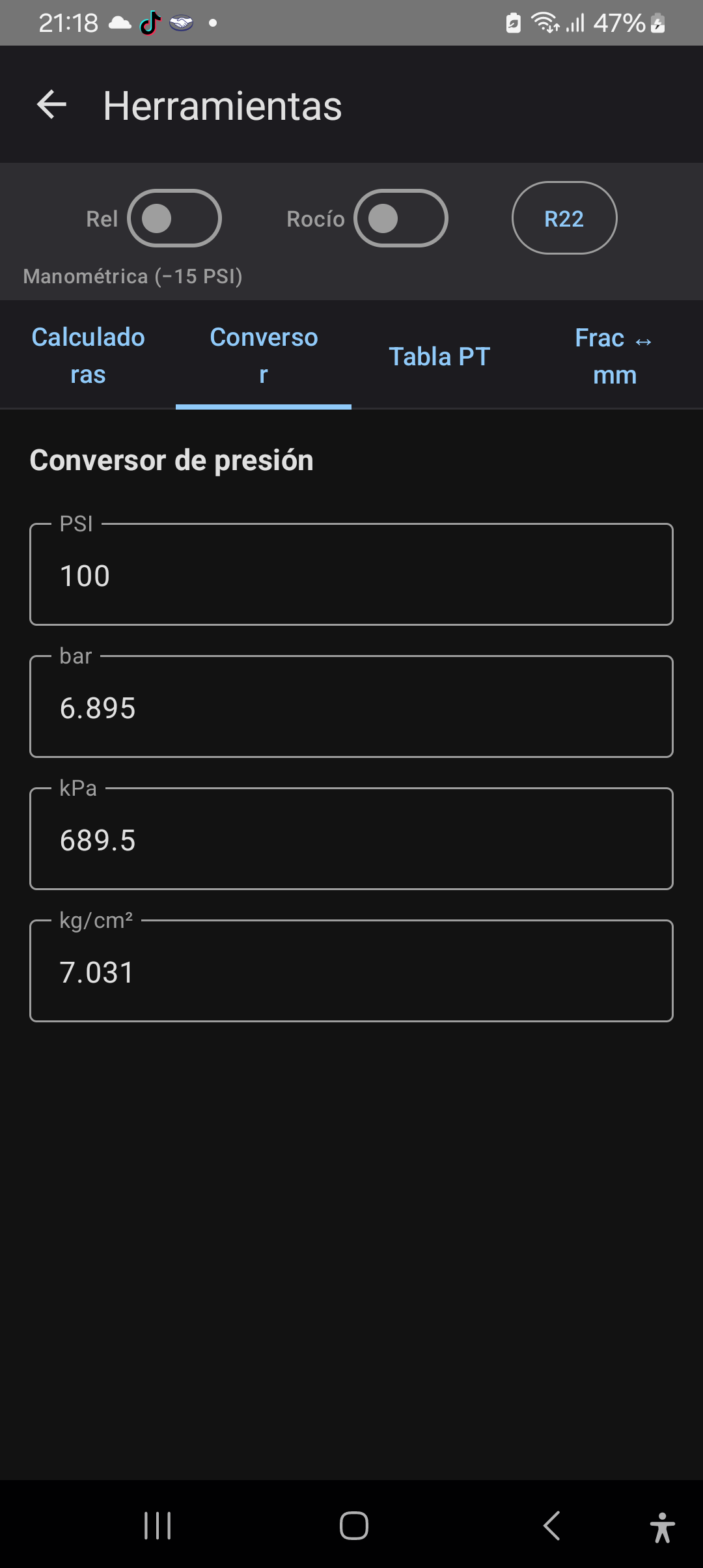Toggle the Rel switch
The width and height of the screenshot is (703, 1568).
point(174,218)
